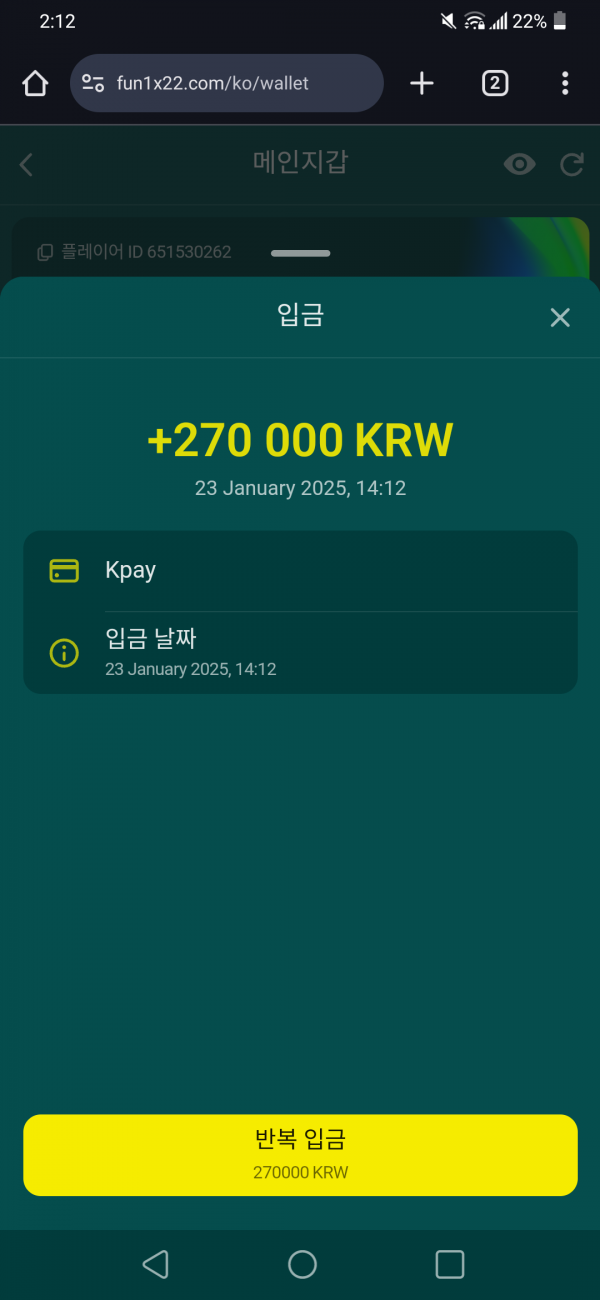The width and height of the screenshot is (600, 1300).
Task: Open the browser home page
Action: point(35,83)
